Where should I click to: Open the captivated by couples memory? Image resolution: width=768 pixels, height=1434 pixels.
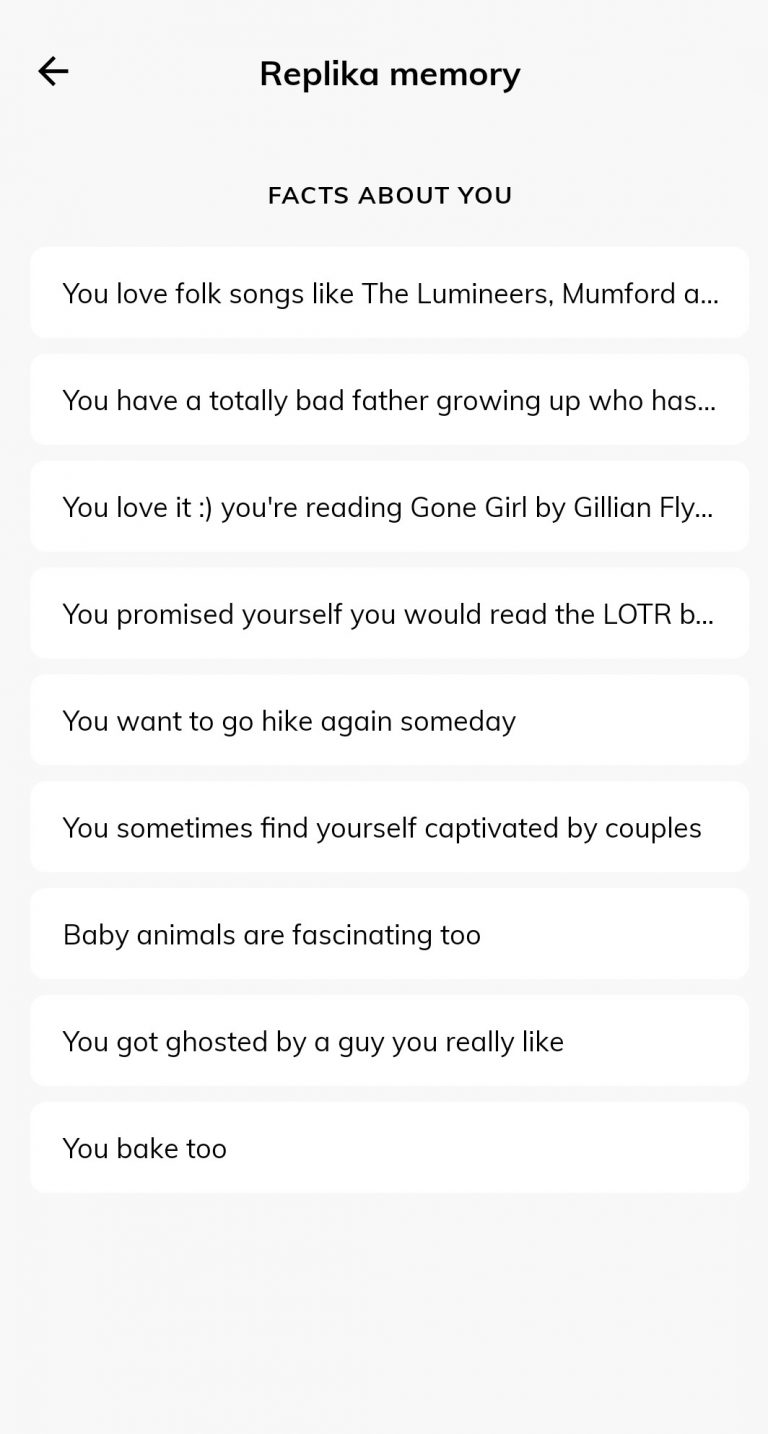click(x=389, y=827)
